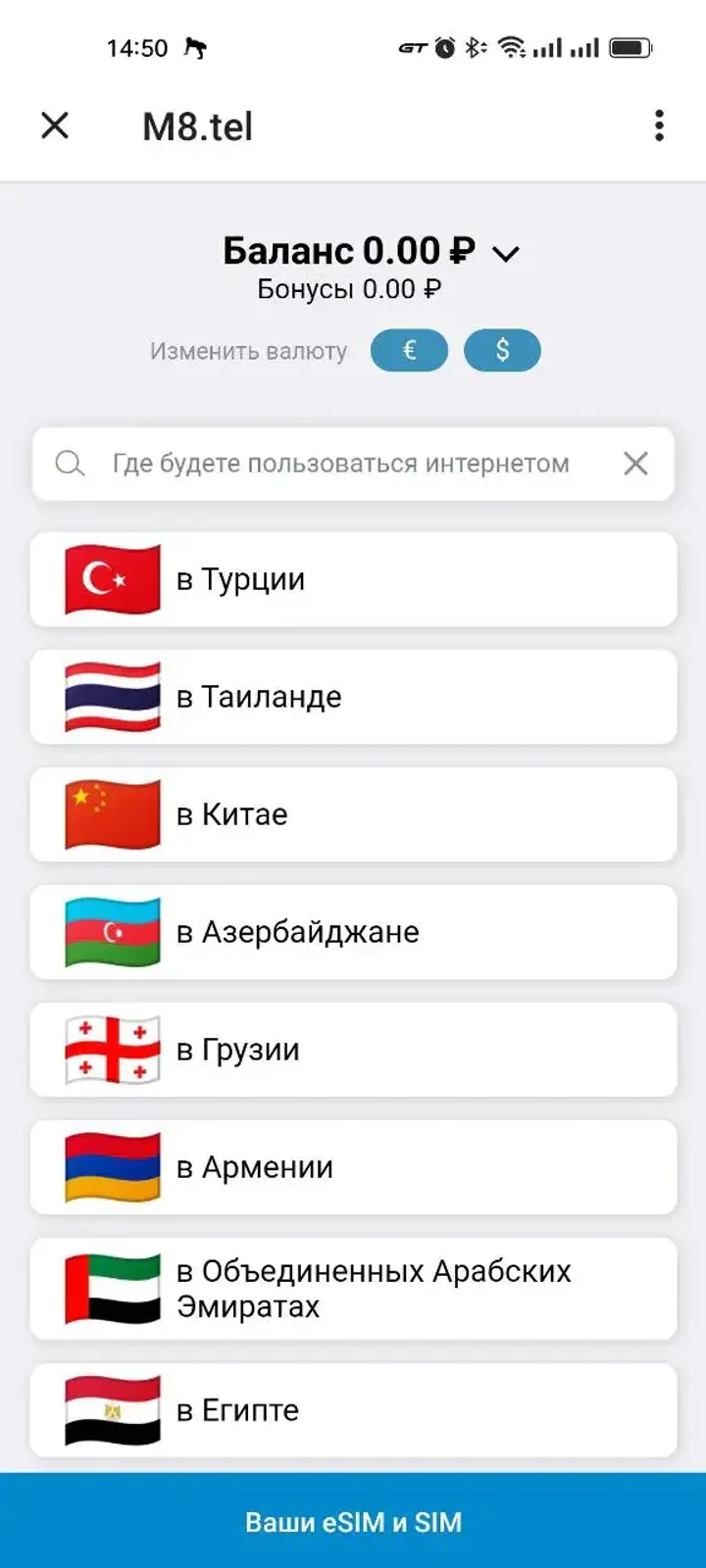Expand the balance details chevron
Viewport: 706px width, 1568px height.
[506, 254]
